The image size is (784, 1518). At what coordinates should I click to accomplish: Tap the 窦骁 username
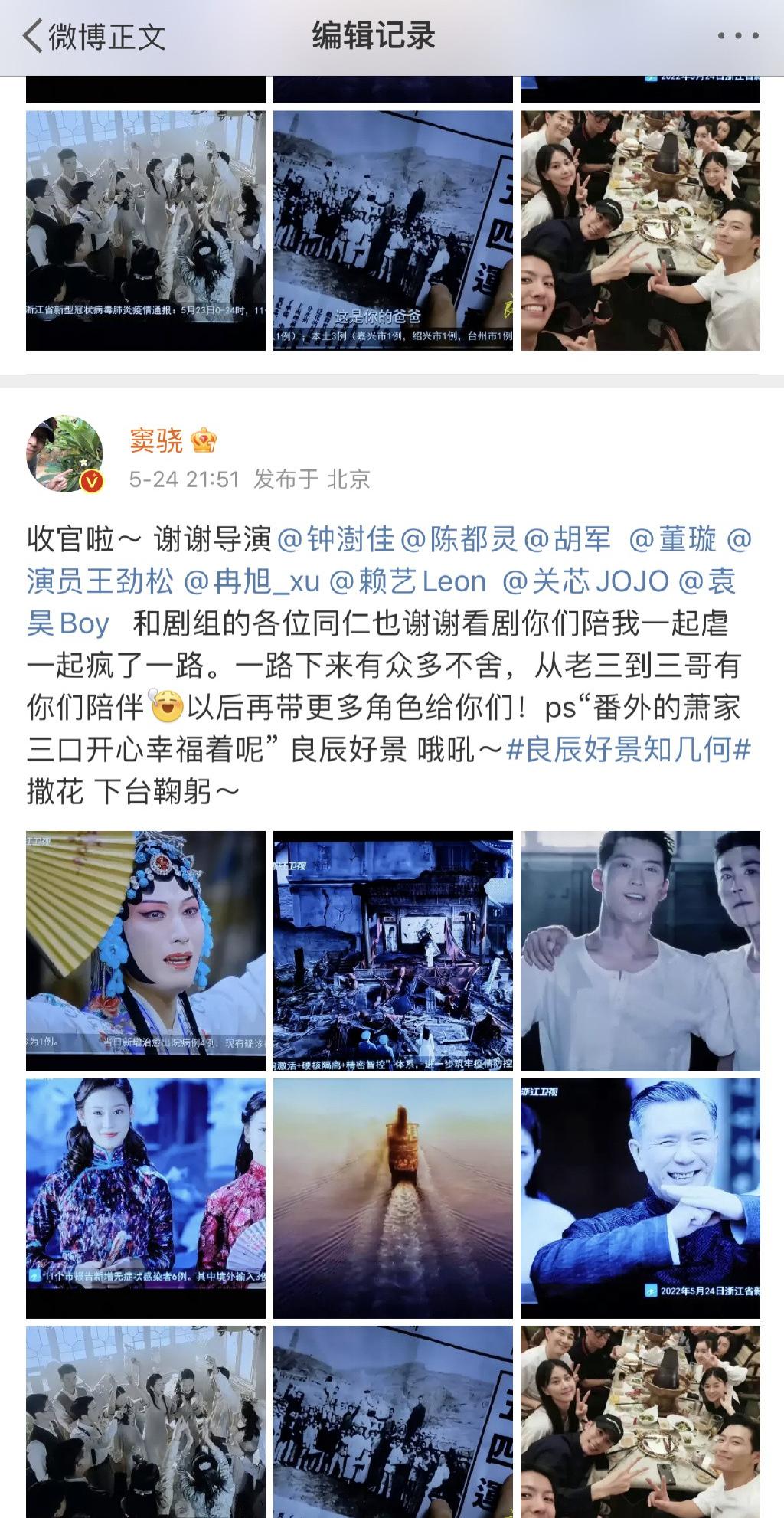(156, 440)
